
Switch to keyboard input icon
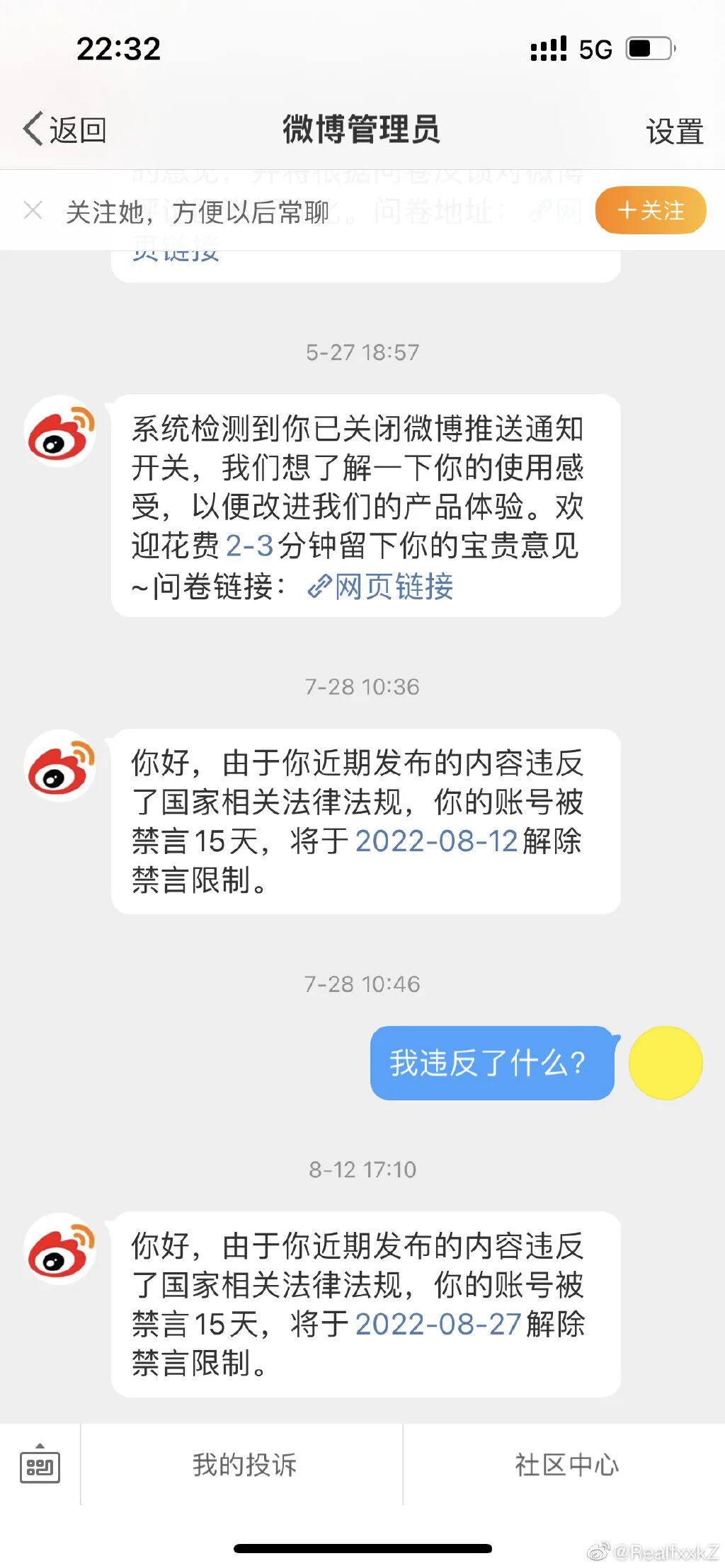[40, 1465]
